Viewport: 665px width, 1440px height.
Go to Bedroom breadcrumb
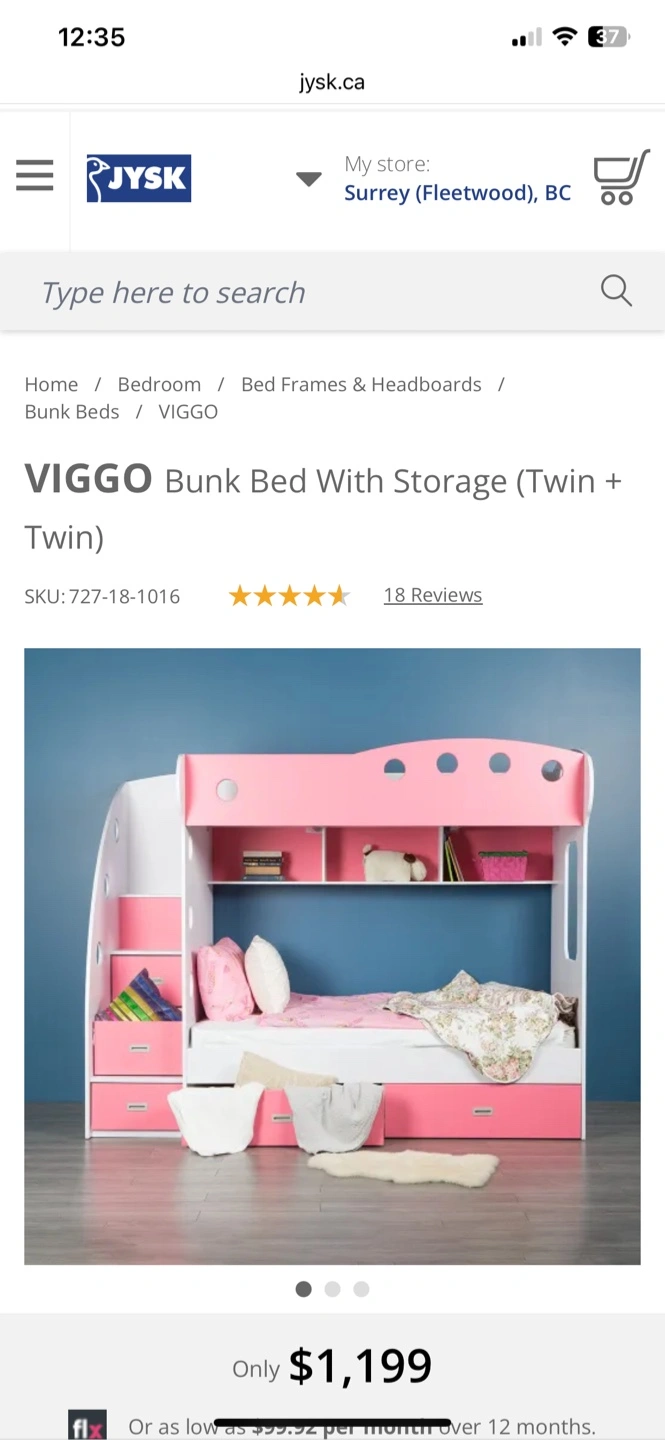pos(159,385)
